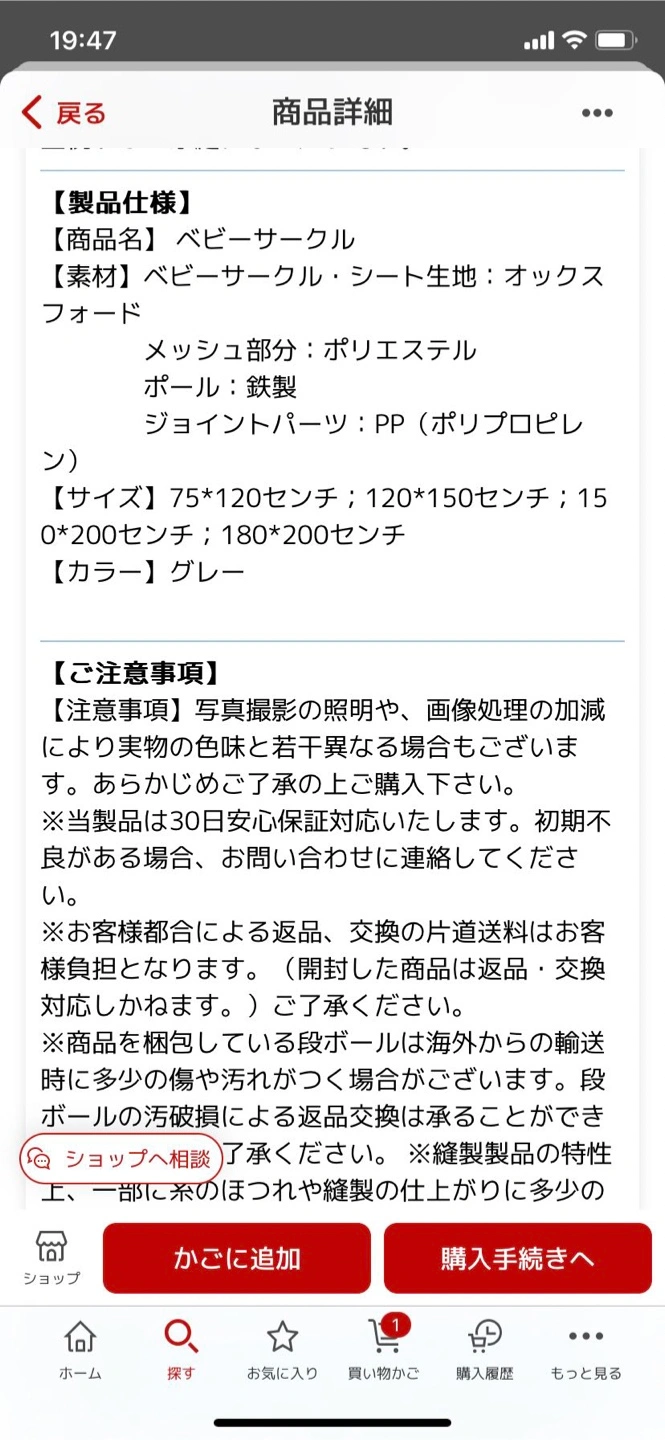Switch to the ホーム tab
Image resolution: width=665 pixels, height=1440 pixels.
tap(80, 1350)
